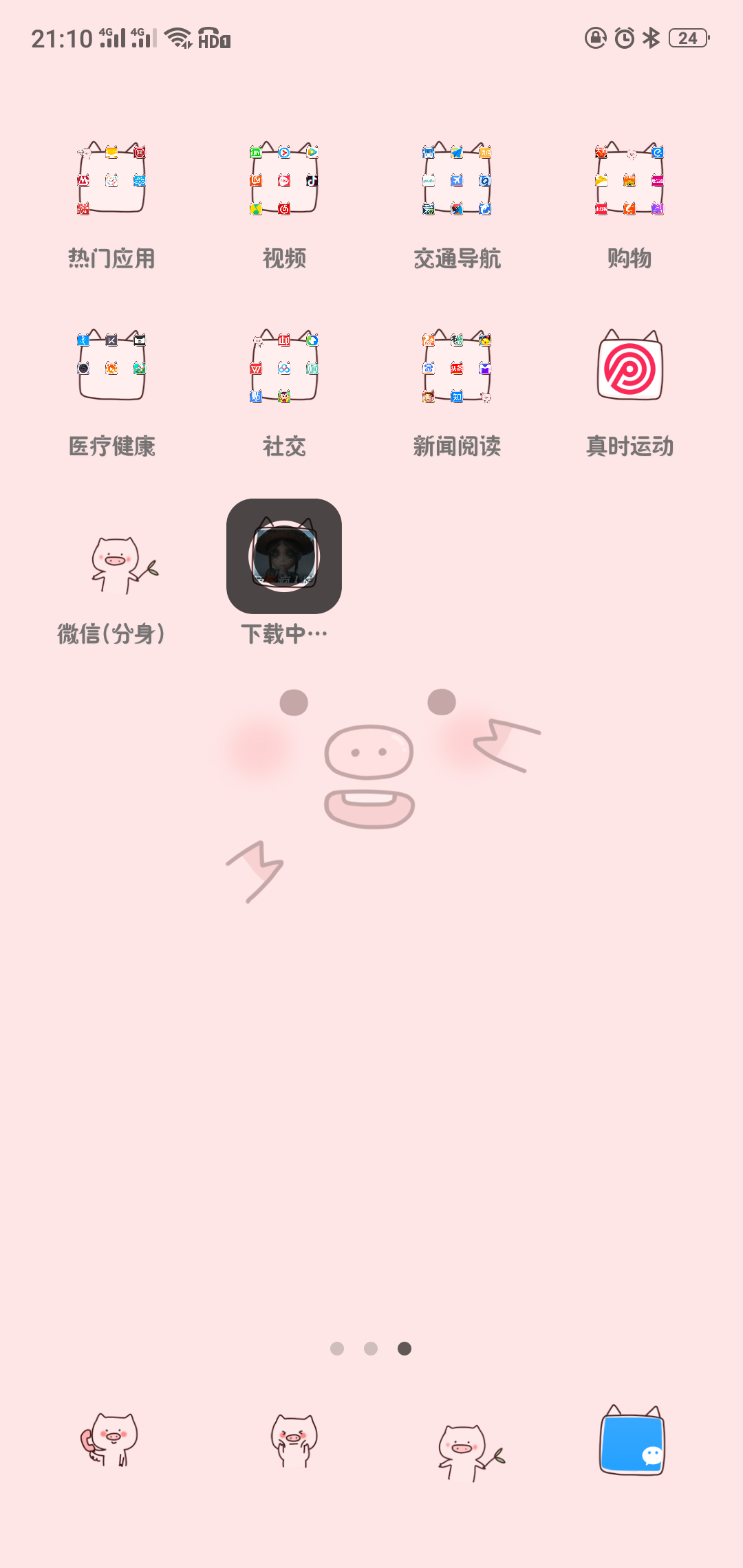Open the 医疗健康 folder
This screenshot has height=1568, width=743.
(111, 367)
